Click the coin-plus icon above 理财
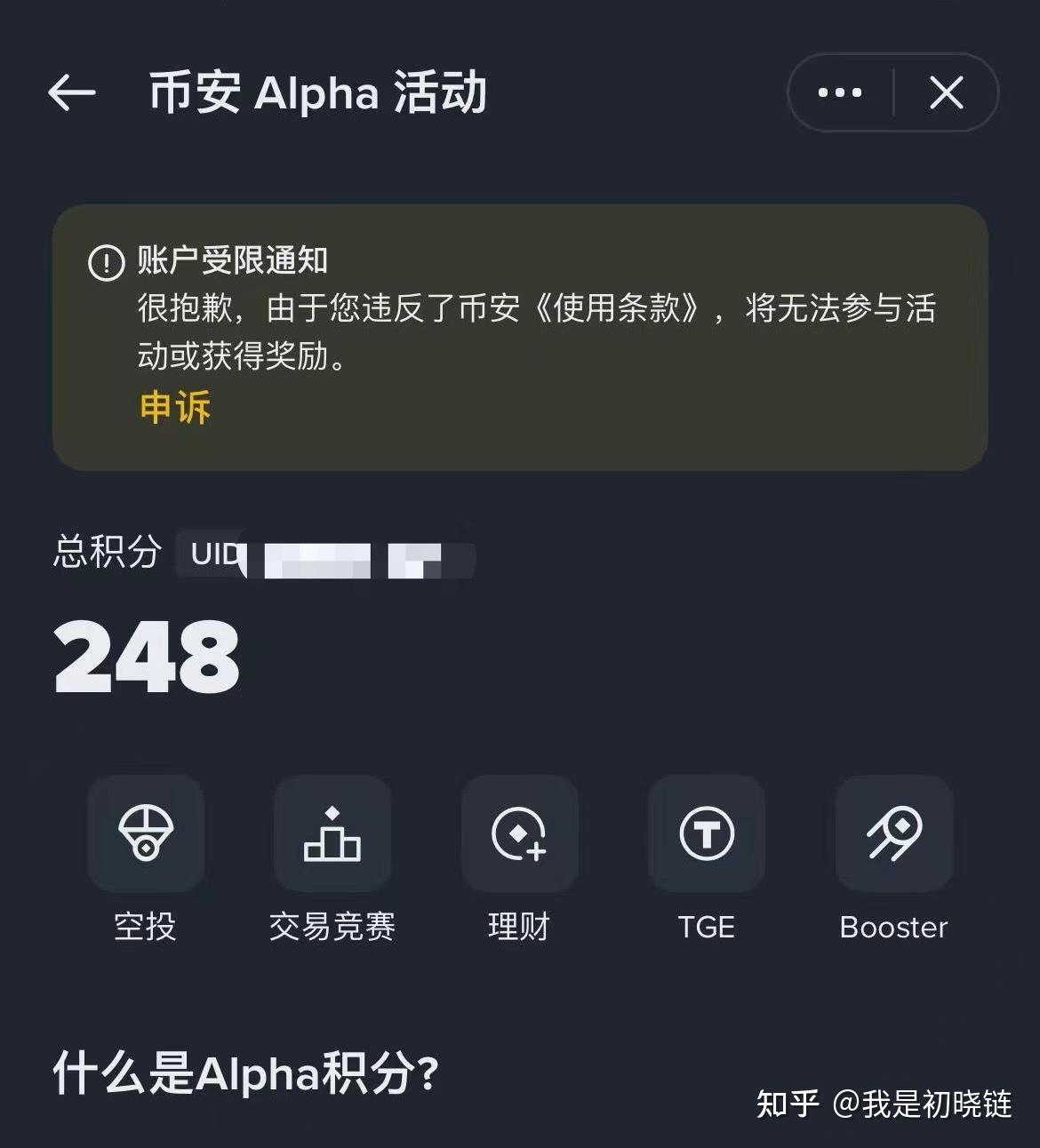Image resolution: width=1040 pixels, height=1148 pixels. click(519, 833)
